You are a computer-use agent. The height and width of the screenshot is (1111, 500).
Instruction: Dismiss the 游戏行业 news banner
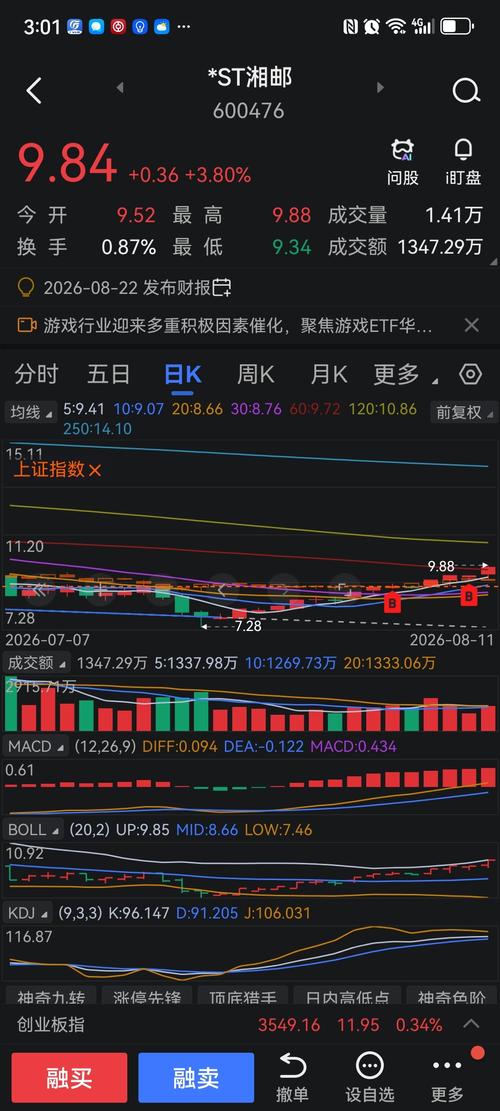(x=471, y=325)
